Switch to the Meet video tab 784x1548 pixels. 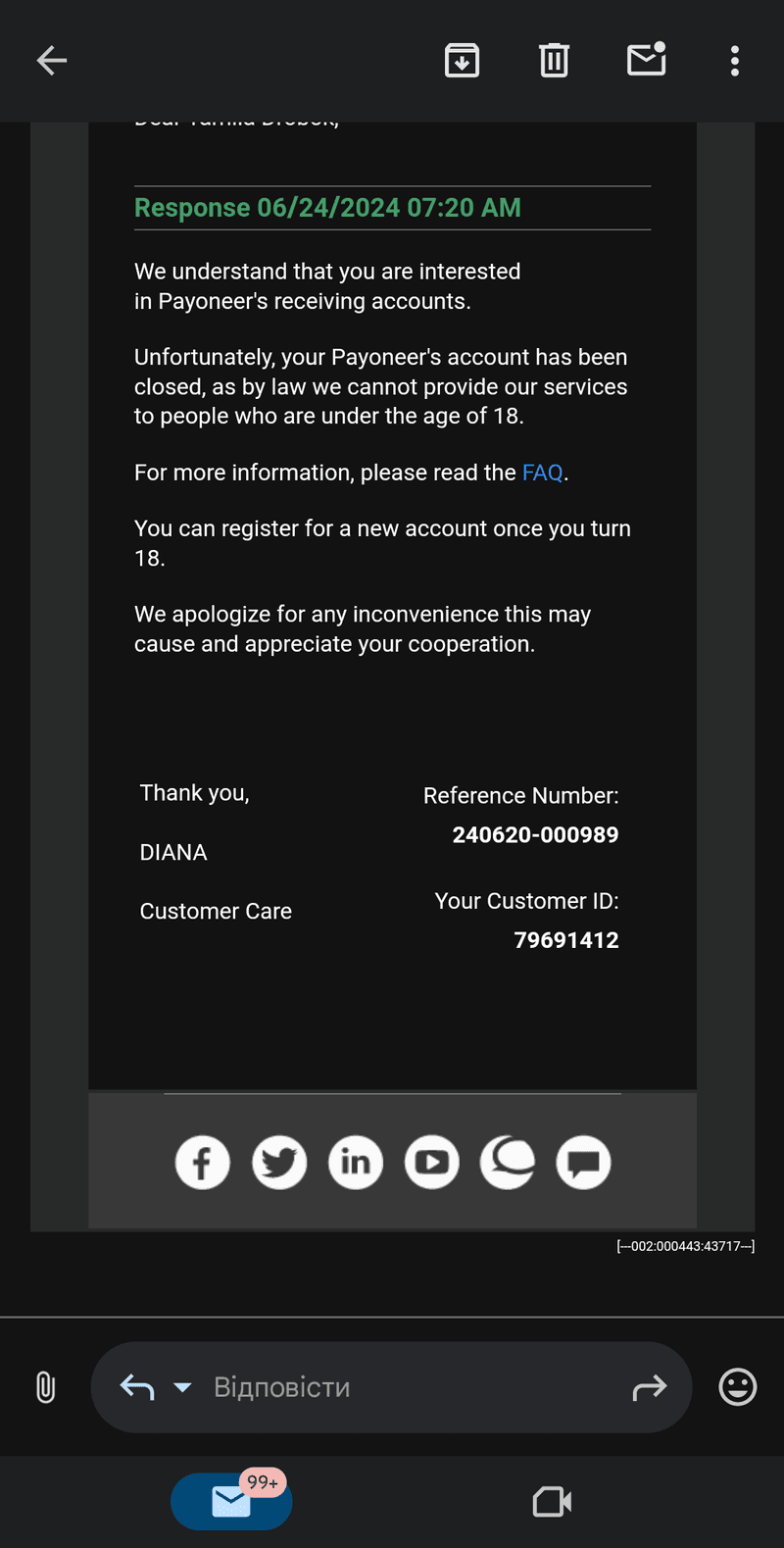click(x=553, y=1502)
